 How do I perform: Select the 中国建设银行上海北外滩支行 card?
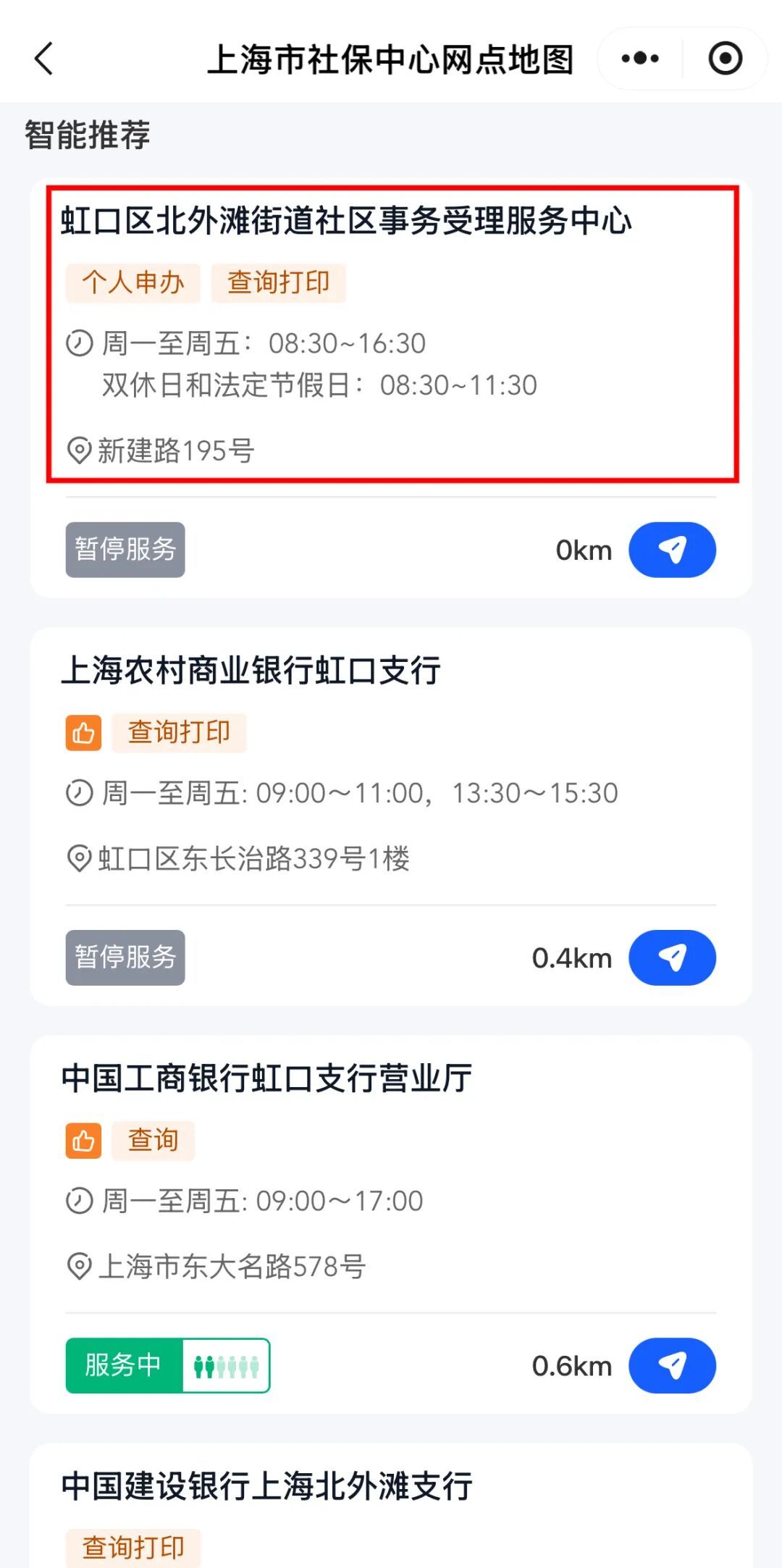coord(266,1486)
